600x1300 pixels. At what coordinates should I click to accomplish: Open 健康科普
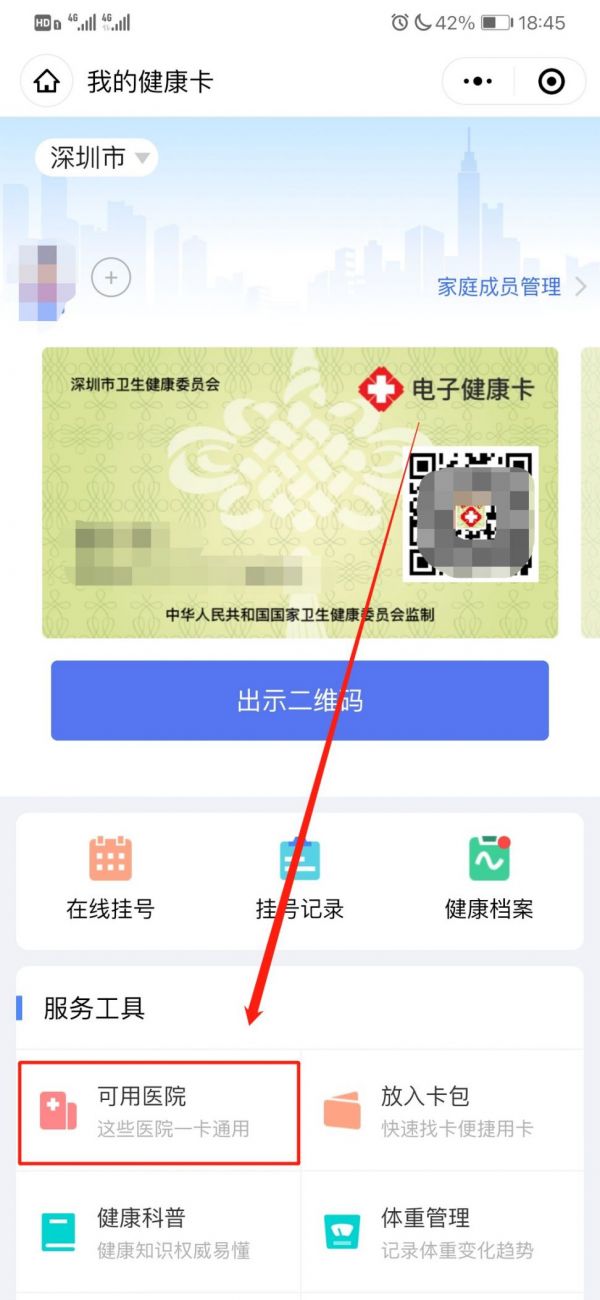159,1233
